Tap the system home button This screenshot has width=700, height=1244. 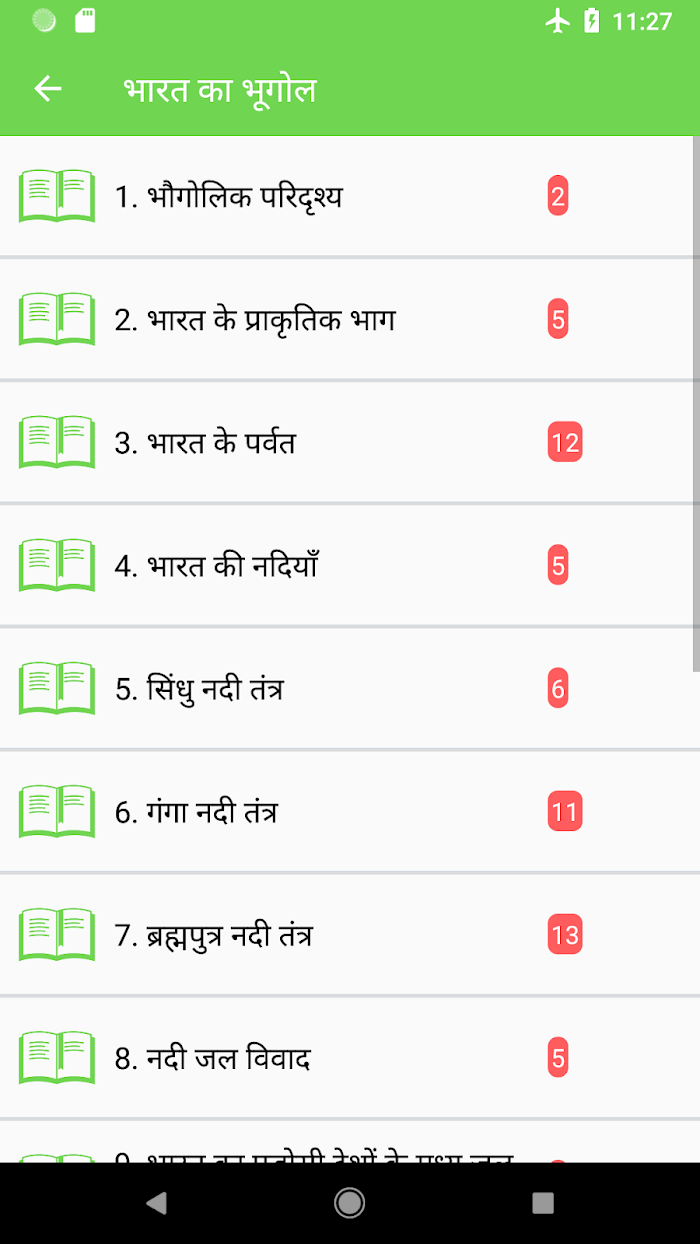349,1203
